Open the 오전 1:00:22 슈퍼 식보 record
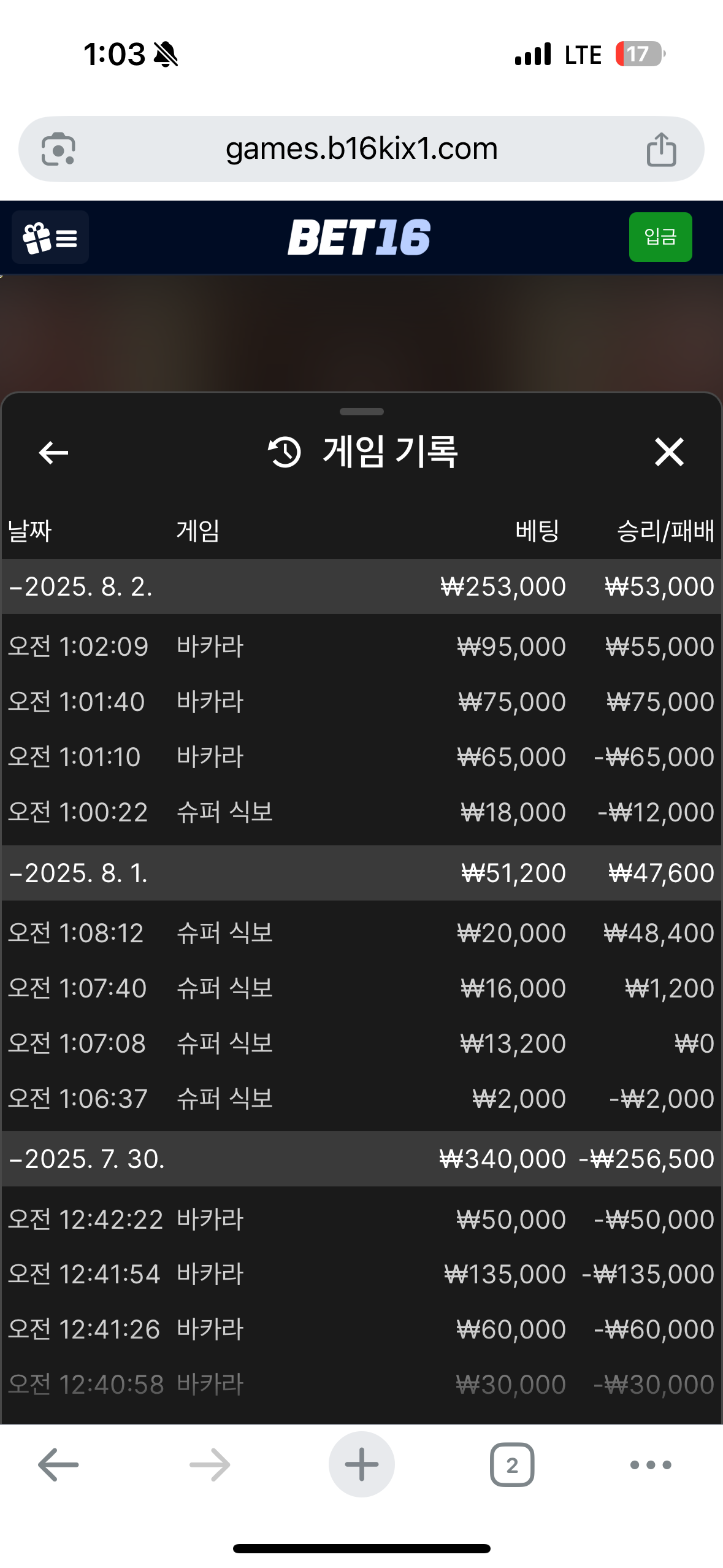Viewport: 723px width, 1568px height. point(361,812)
